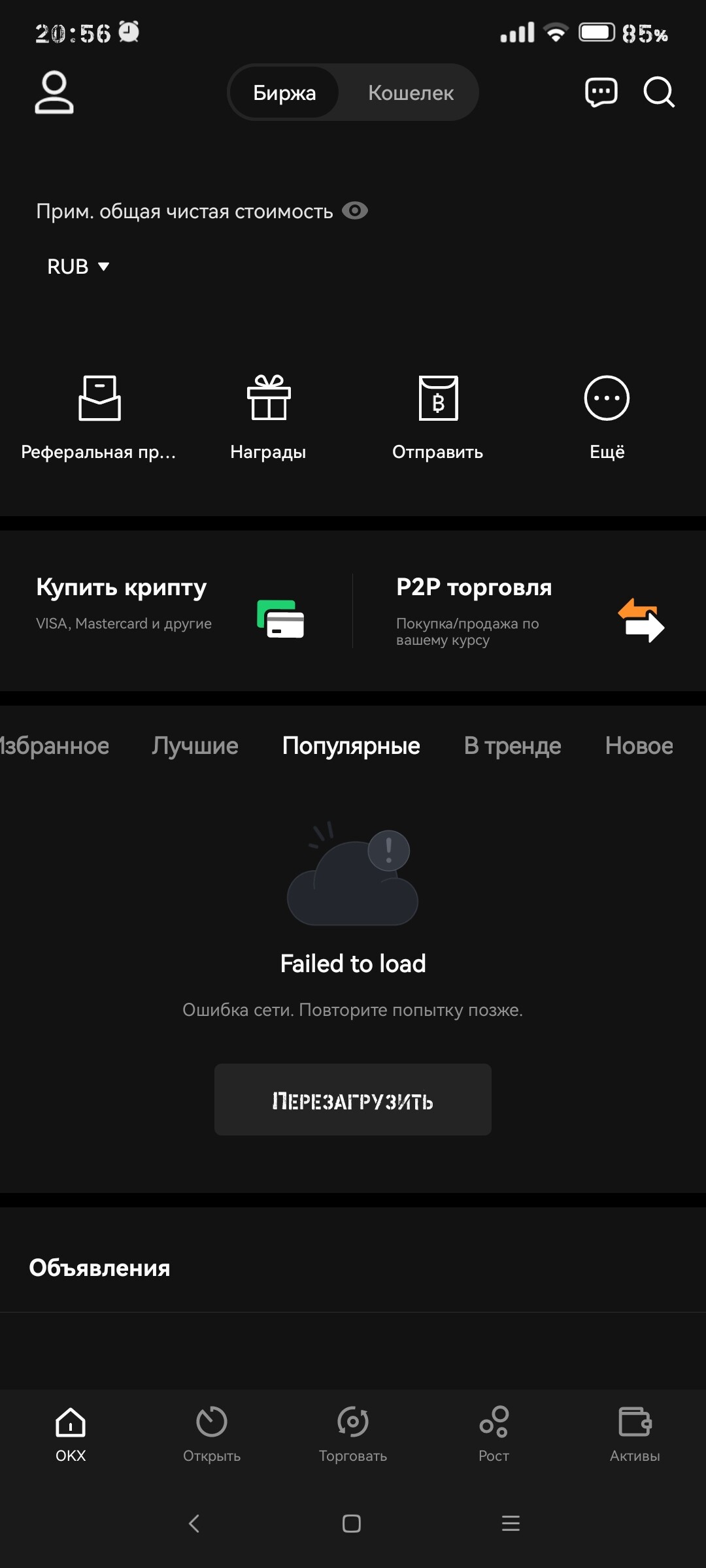Image resolution: width=706 pixels, height=1568 pixels.
Task: Tap the Перезагрузить button
Action: pos(353,1100)
